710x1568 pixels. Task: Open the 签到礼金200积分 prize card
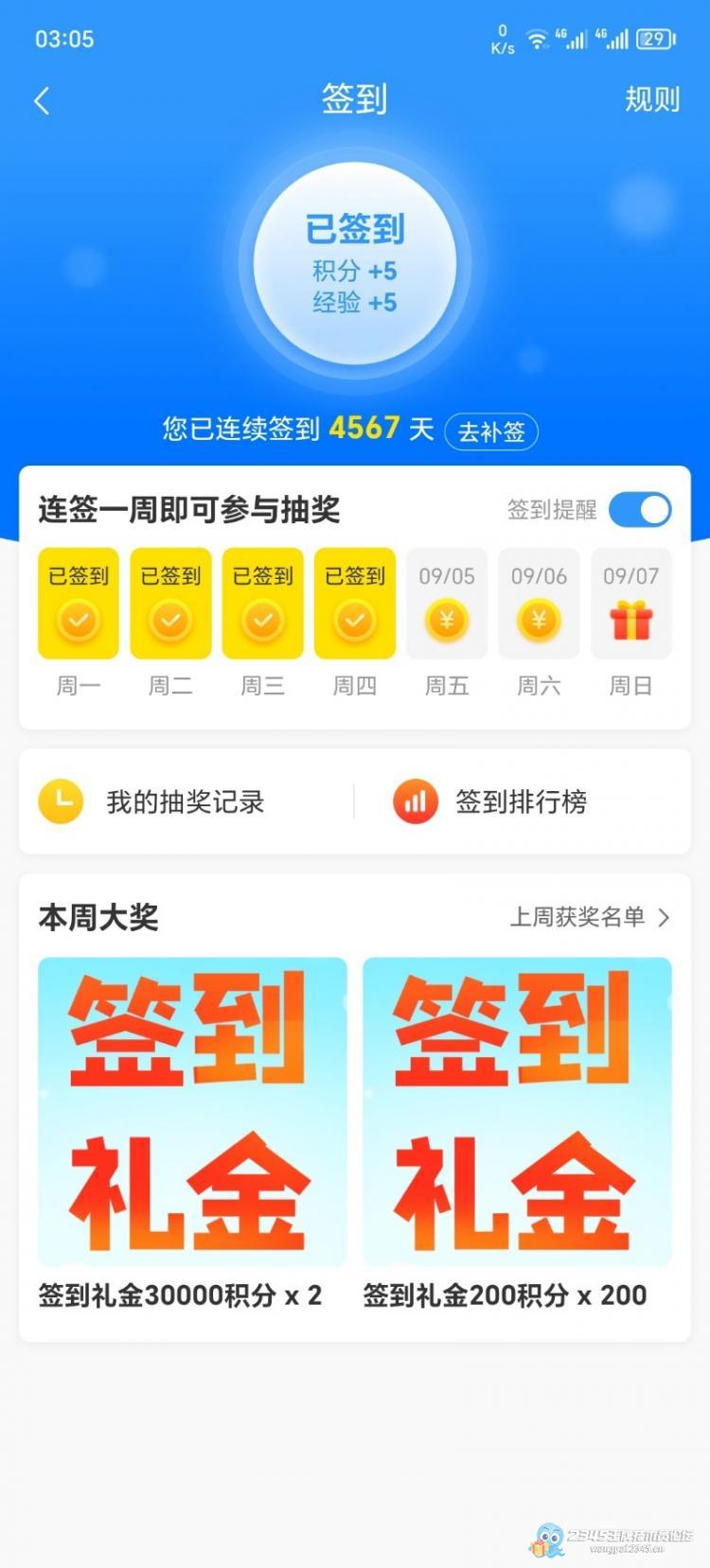click(517, 1134)
